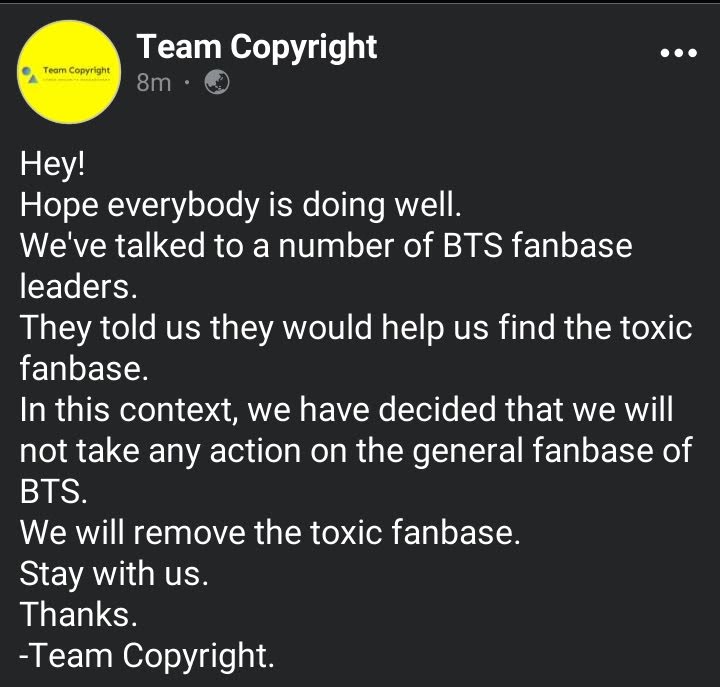This screenshot has height=687, width=720.
Task: Open the three-dot post options menu
Action: click(679, 53)
